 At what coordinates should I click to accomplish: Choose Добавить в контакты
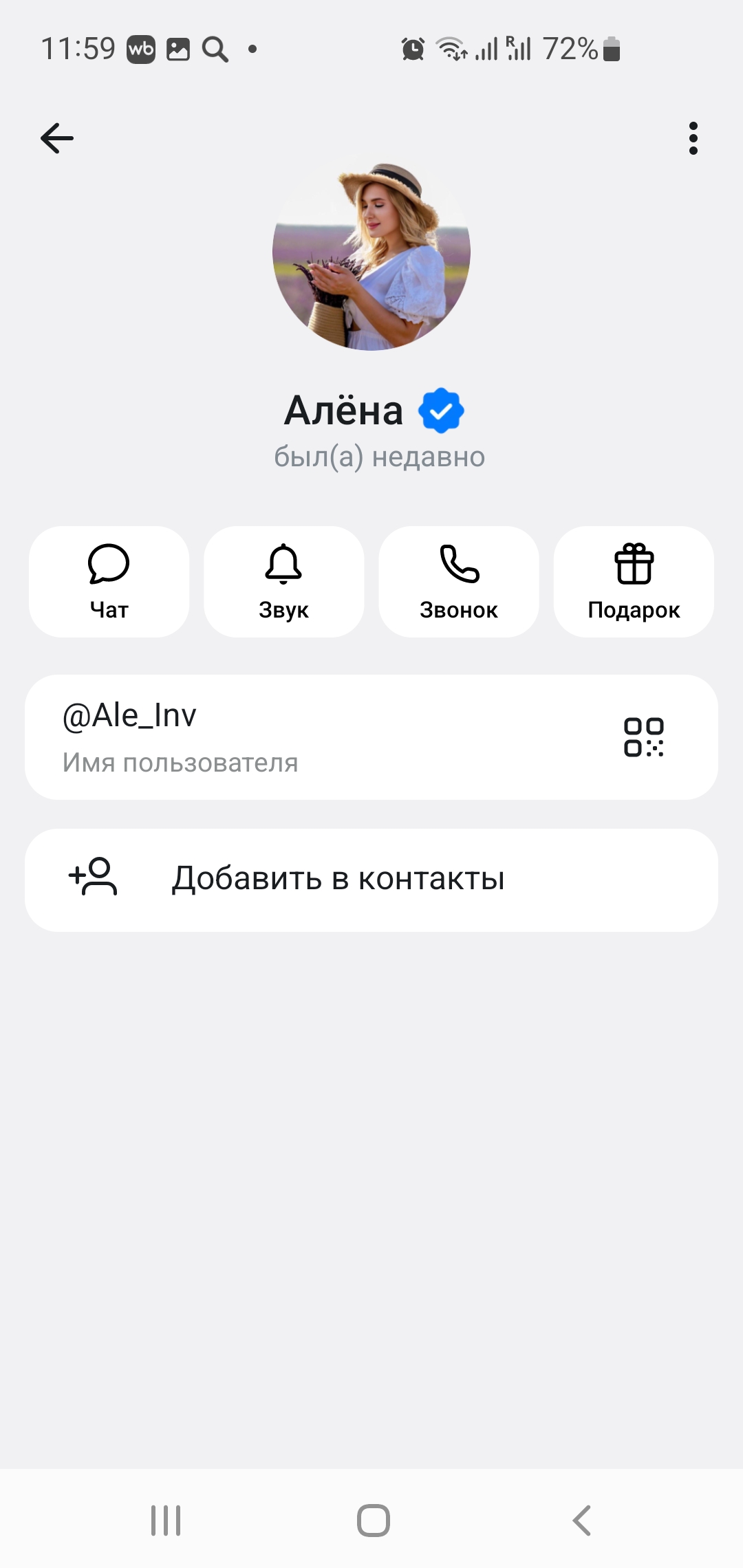click(371, 880)
